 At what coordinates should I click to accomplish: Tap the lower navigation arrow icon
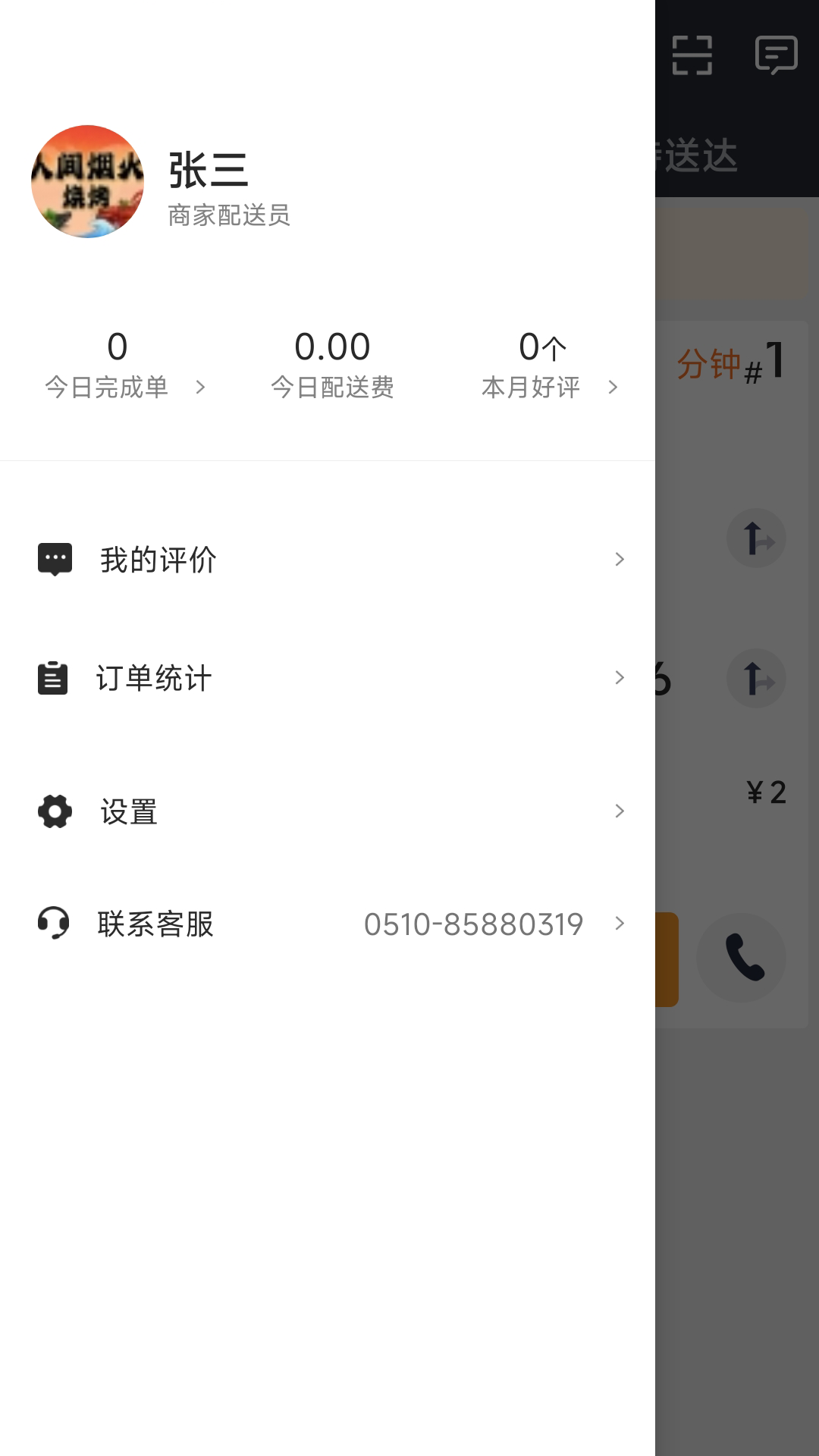click(x=755, y=678)
